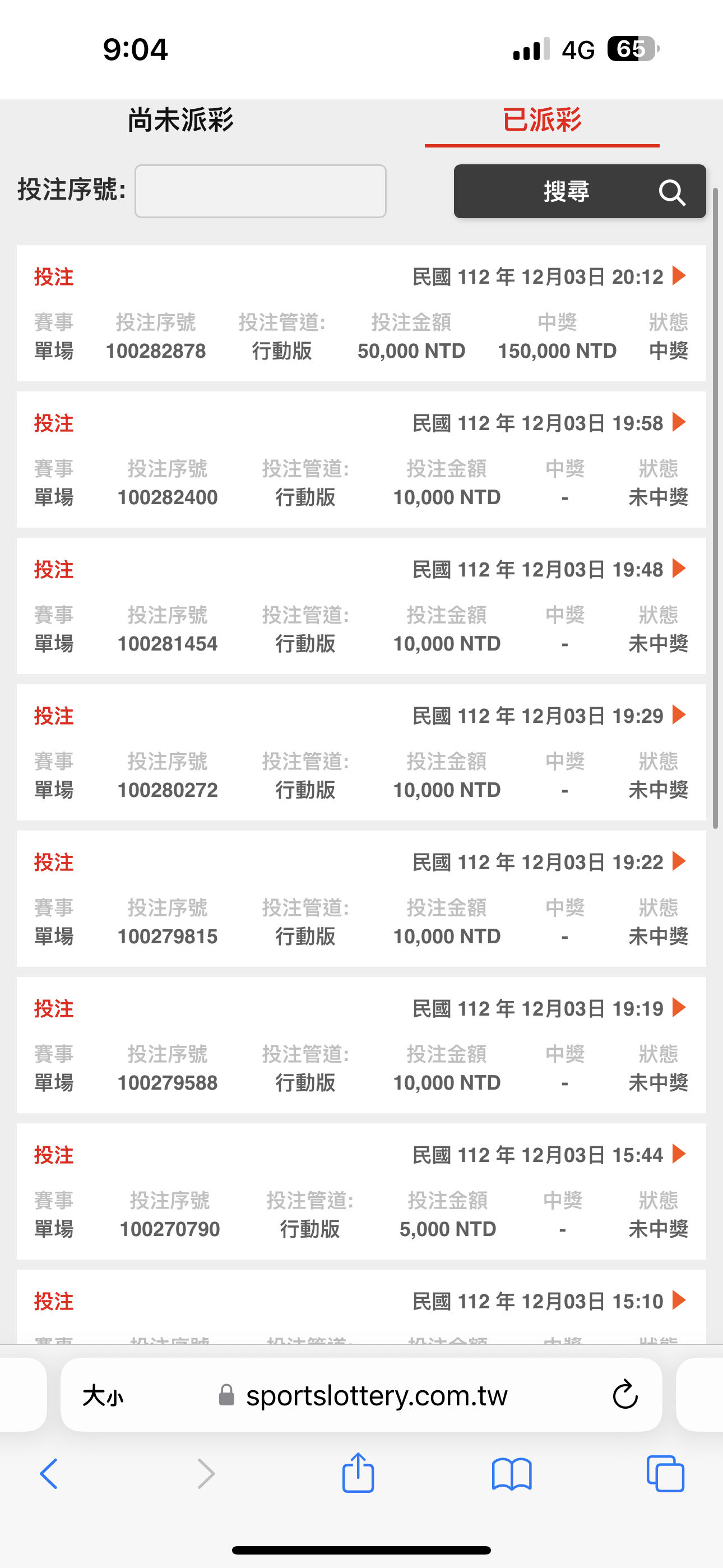Share this page
This screenshot has height=1568, width=723.
pyautogui.click(x=358, y=1473)
